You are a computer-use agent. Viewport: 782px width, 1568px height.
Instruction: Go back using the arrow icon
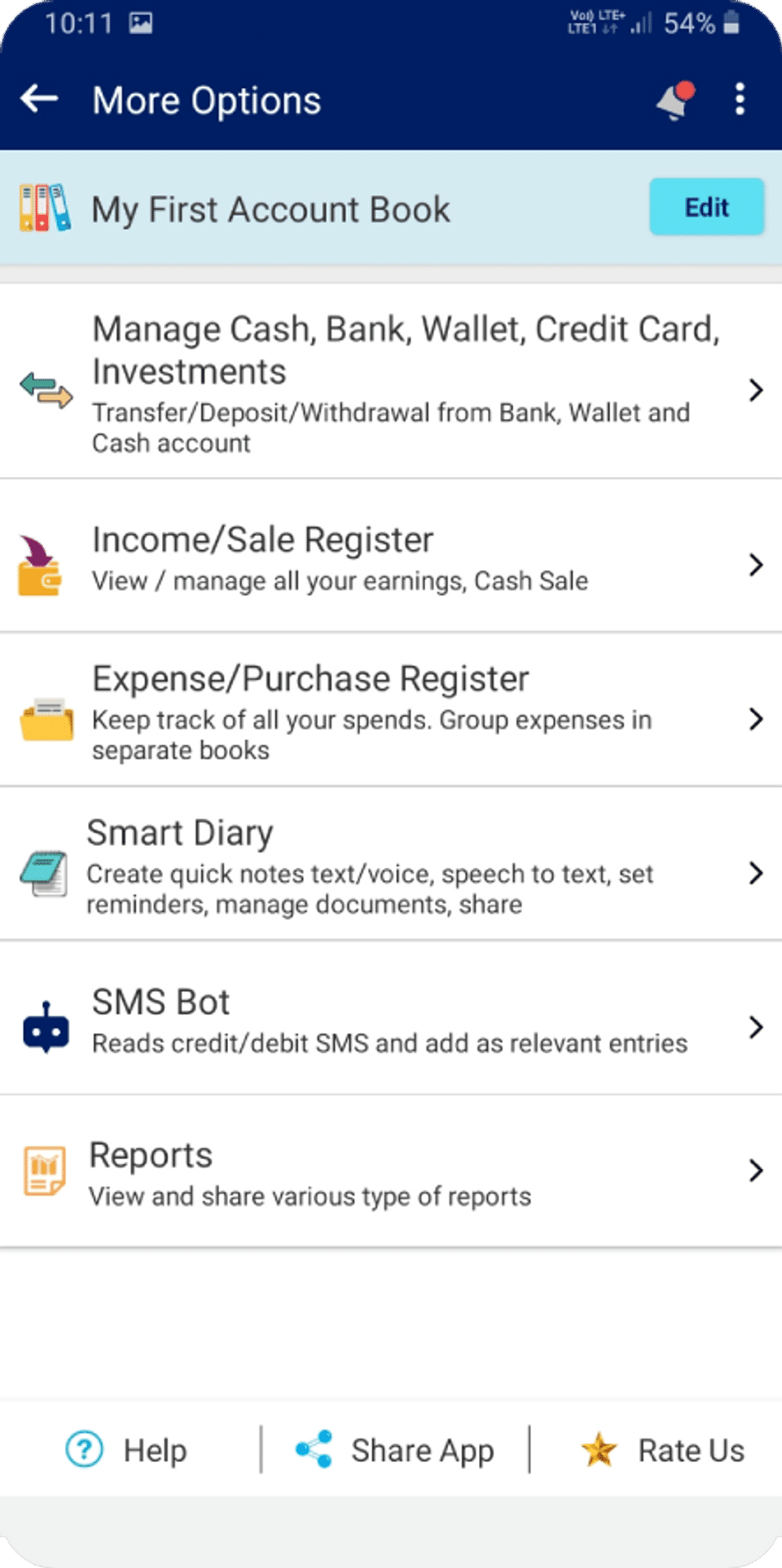pos(39,99)
